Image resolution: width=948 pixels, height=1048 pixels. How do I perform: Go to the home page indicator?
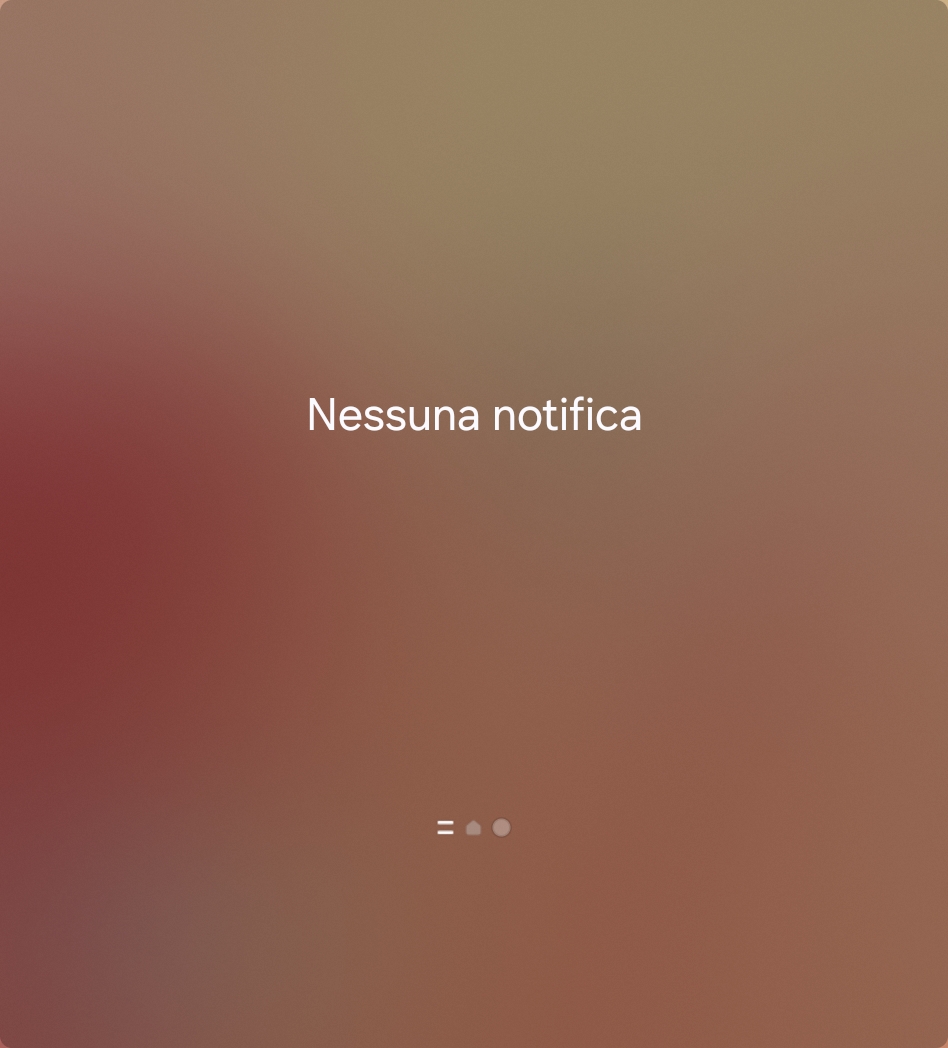click(x=473, y=828)
